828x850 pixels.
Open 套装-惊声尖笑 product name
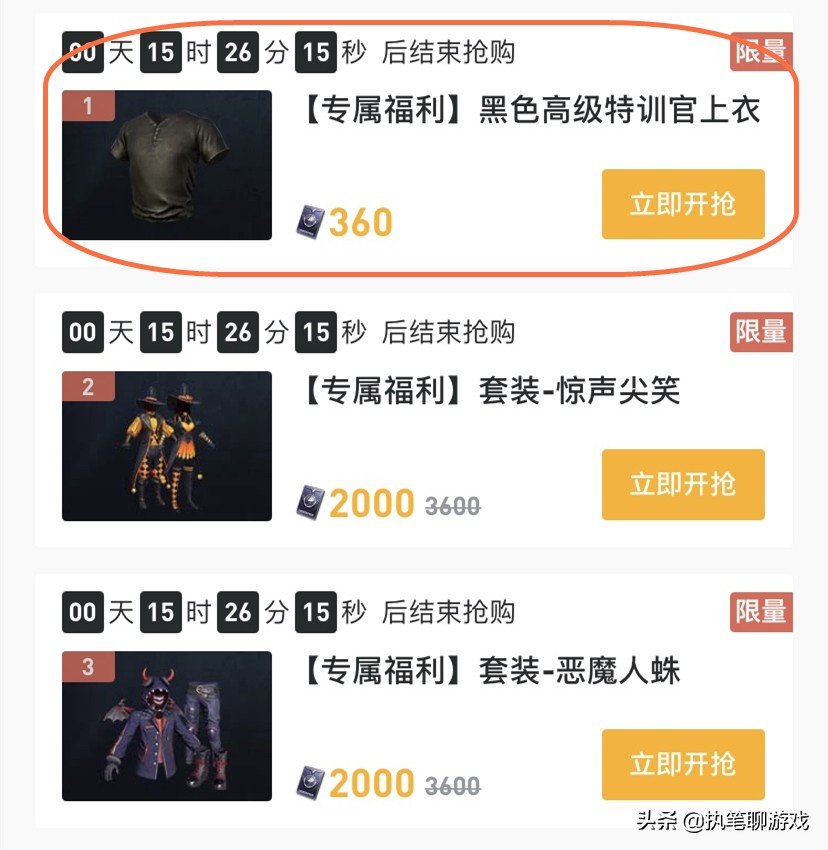[x=490, y=392]
